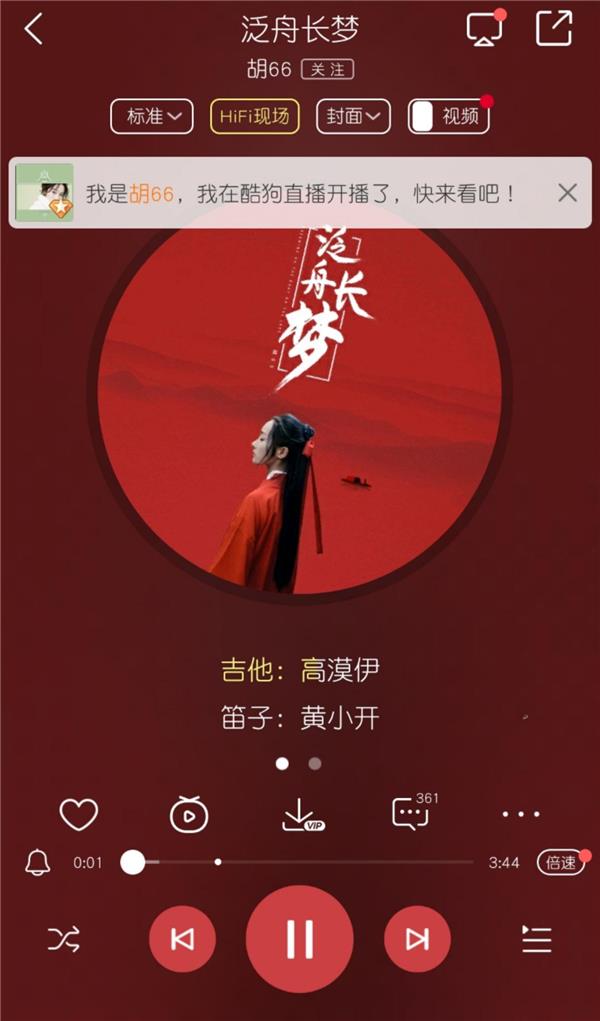Dismiss the live stream notification banner
The width and height of the screenshot is (600, 1021).
tap(567, 193)
